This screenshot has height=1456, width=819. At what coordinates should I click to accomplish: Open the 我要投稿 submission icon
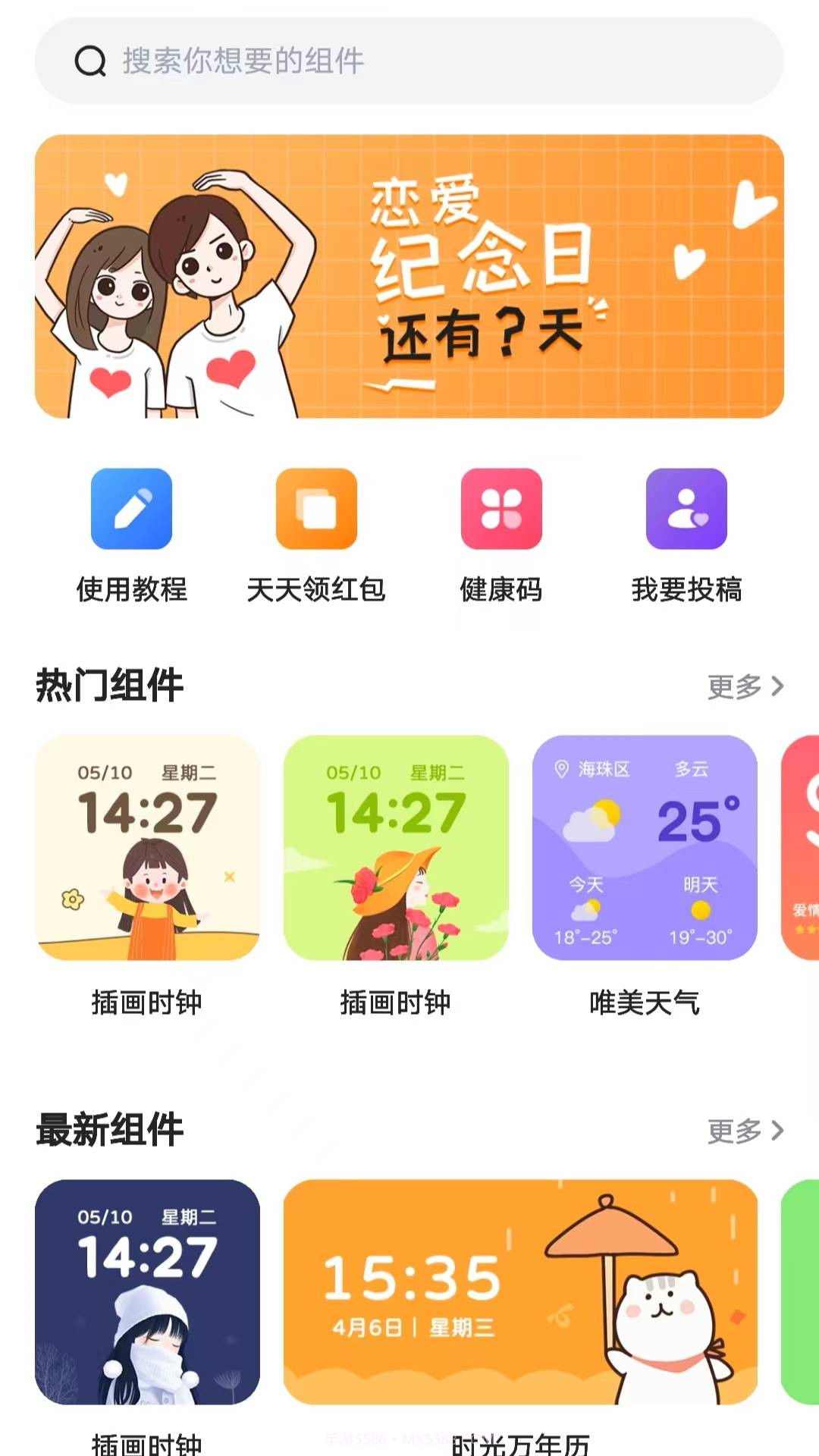tap(687, 510)
